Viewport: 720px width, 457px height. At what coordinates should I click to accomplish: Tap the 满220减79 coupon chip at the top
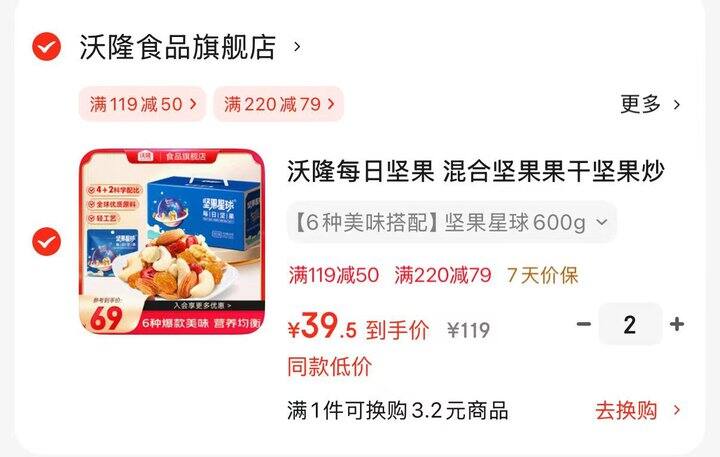279,104
